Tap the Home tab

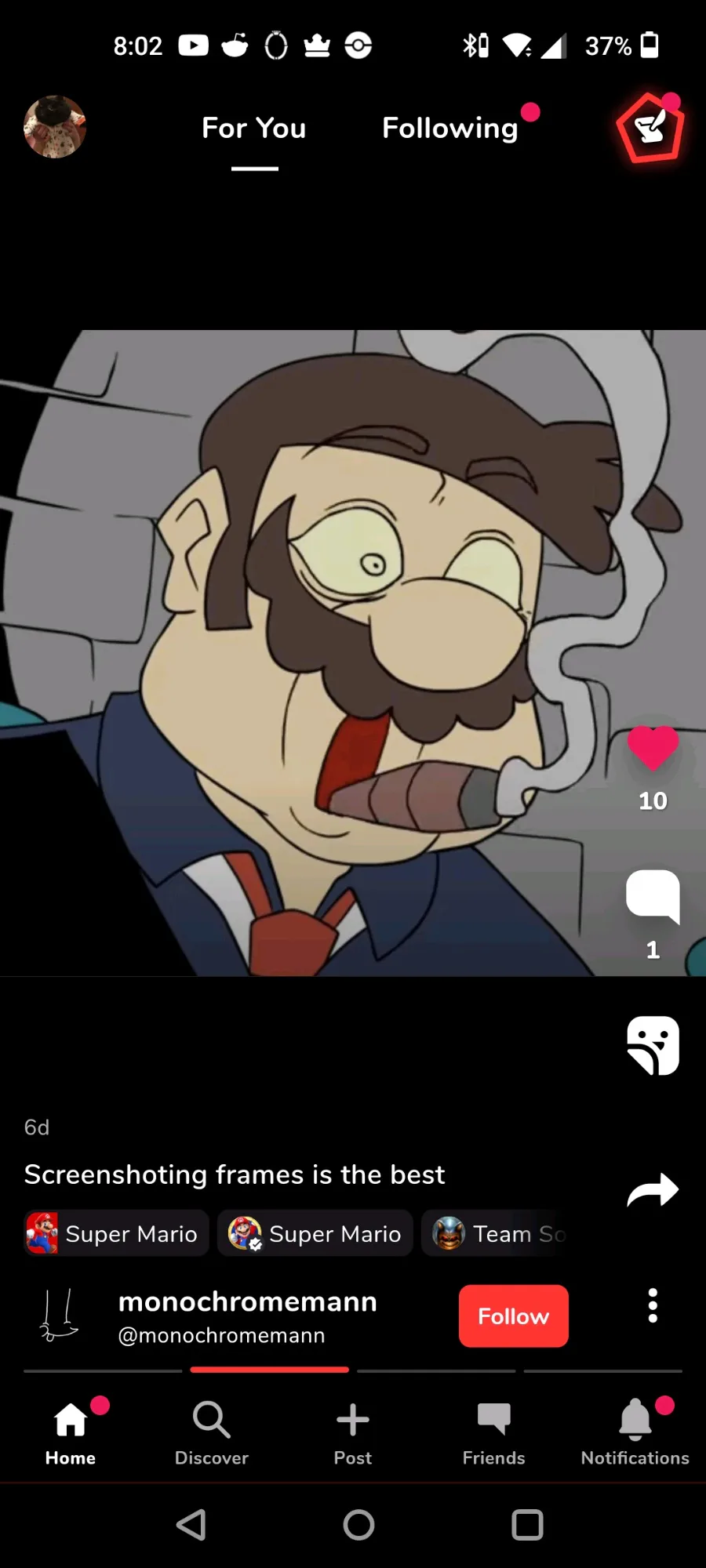tap(71, 1435)
